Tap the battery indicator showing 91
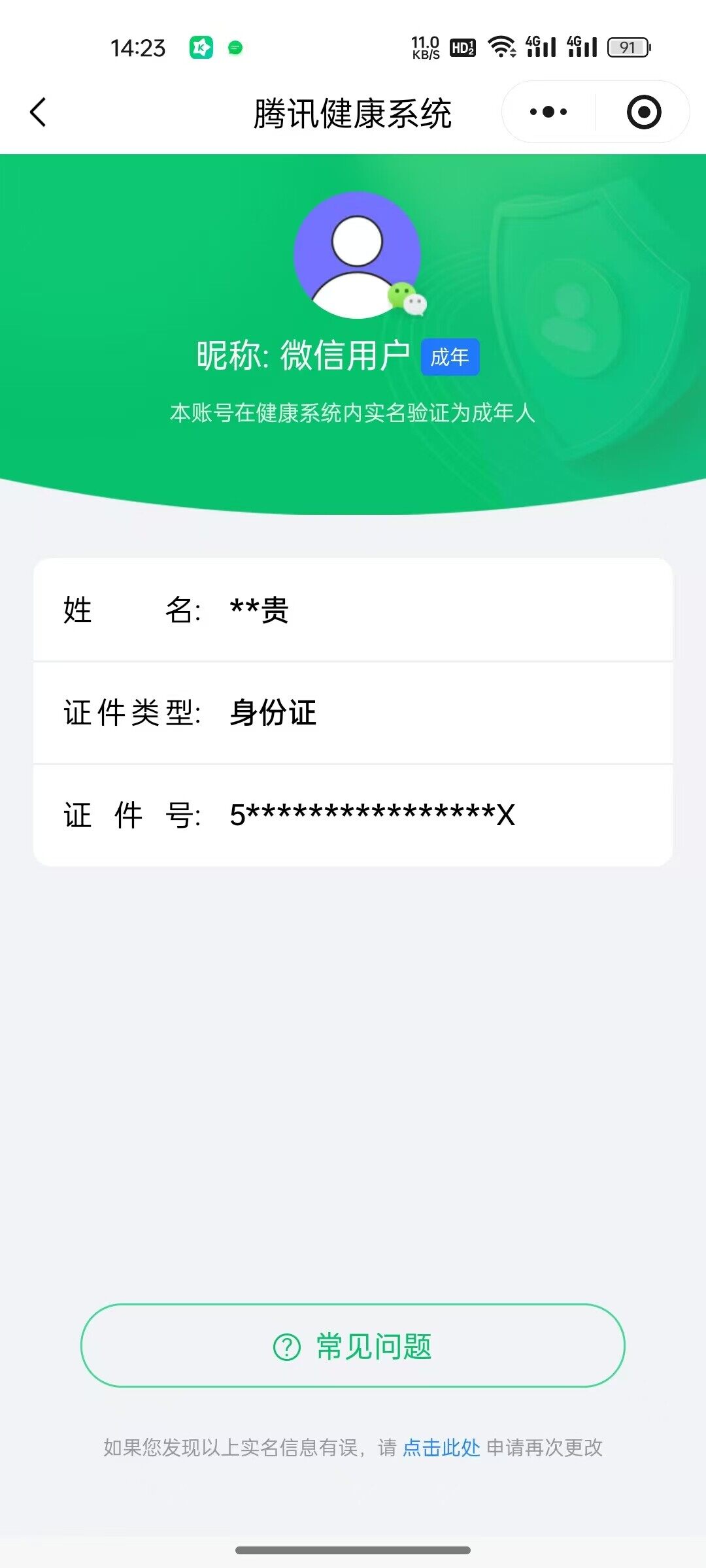This screenshot has width=706, height=1568. pyautogui.click(x=626, y=46)
